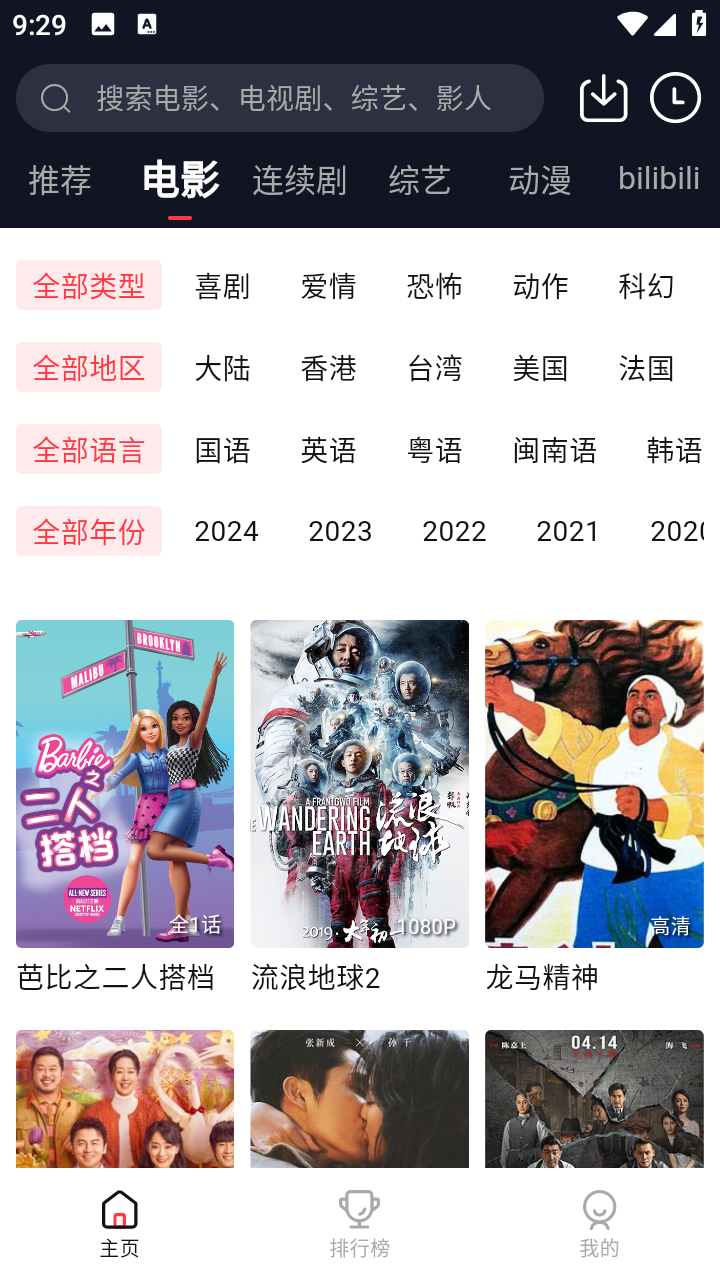Select the 全部年份 chip
This screenshot has width=720, height=1280.
(x=89, y=531)
